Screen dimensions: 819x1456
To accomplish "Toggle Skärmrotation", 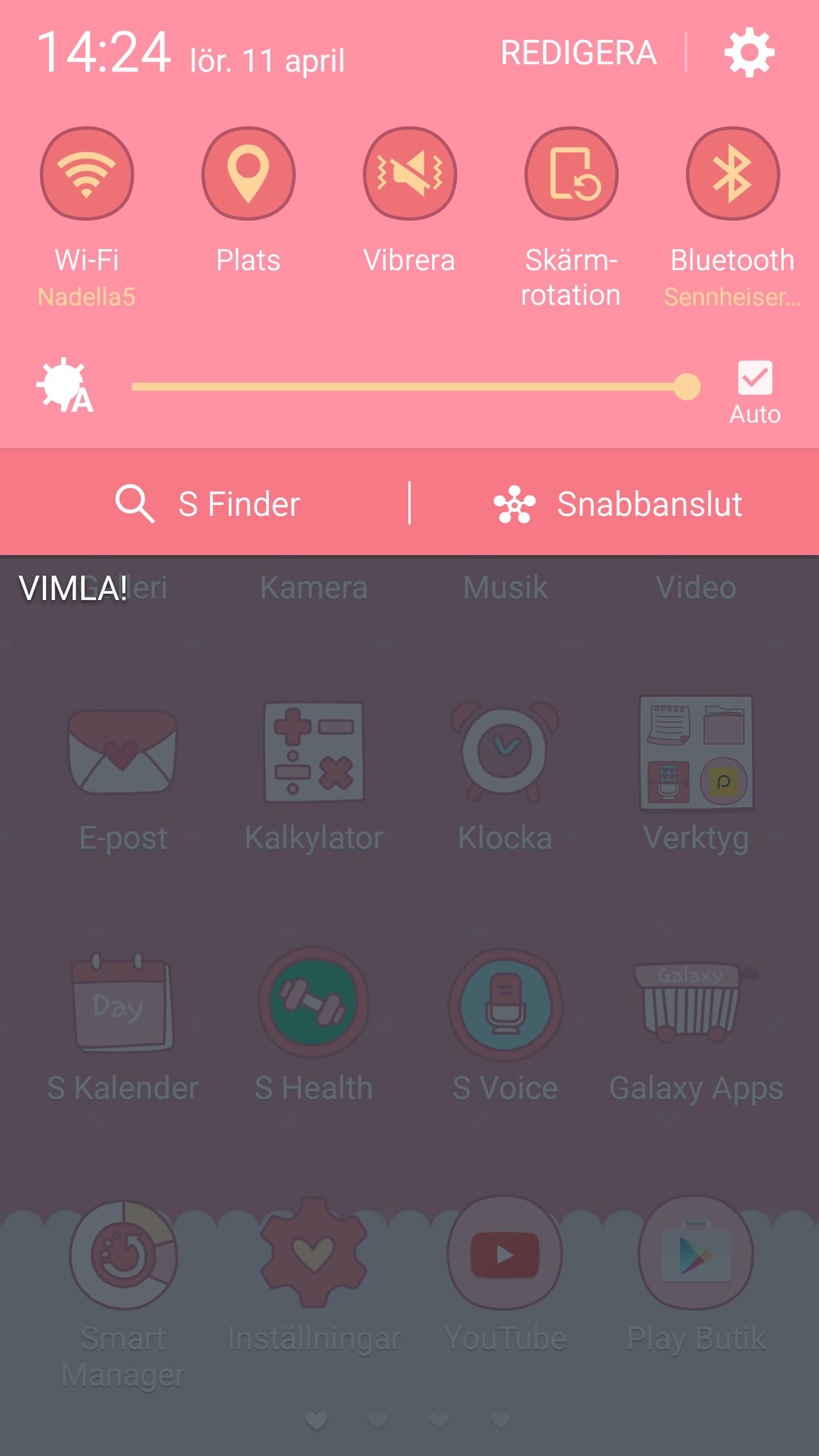I will click(x=571, y=173).
